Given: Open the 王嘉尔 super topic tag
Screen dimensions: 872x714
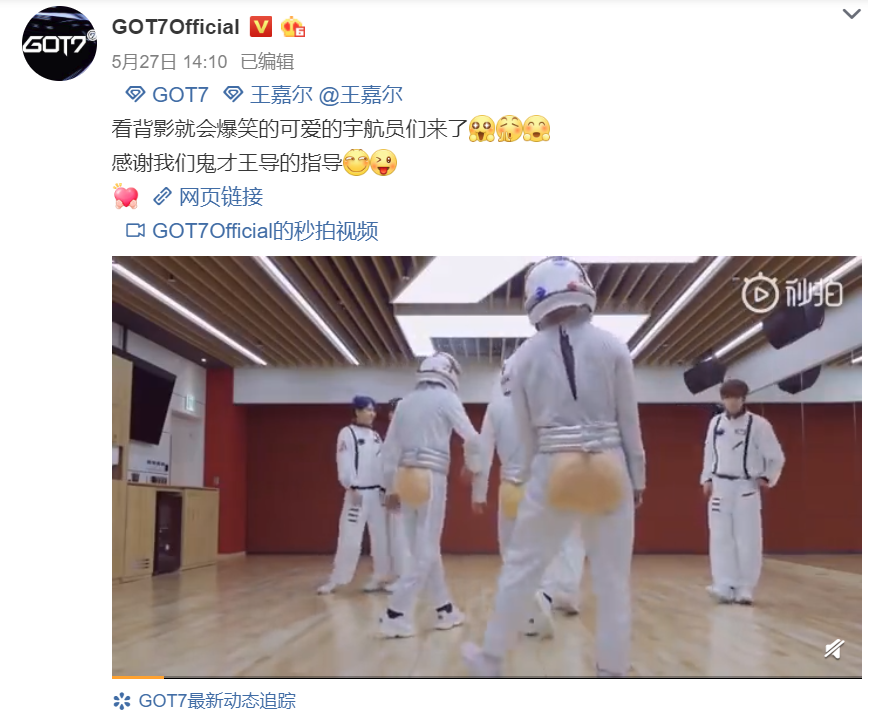Looking at the screenshot, I should click(266, 95).
